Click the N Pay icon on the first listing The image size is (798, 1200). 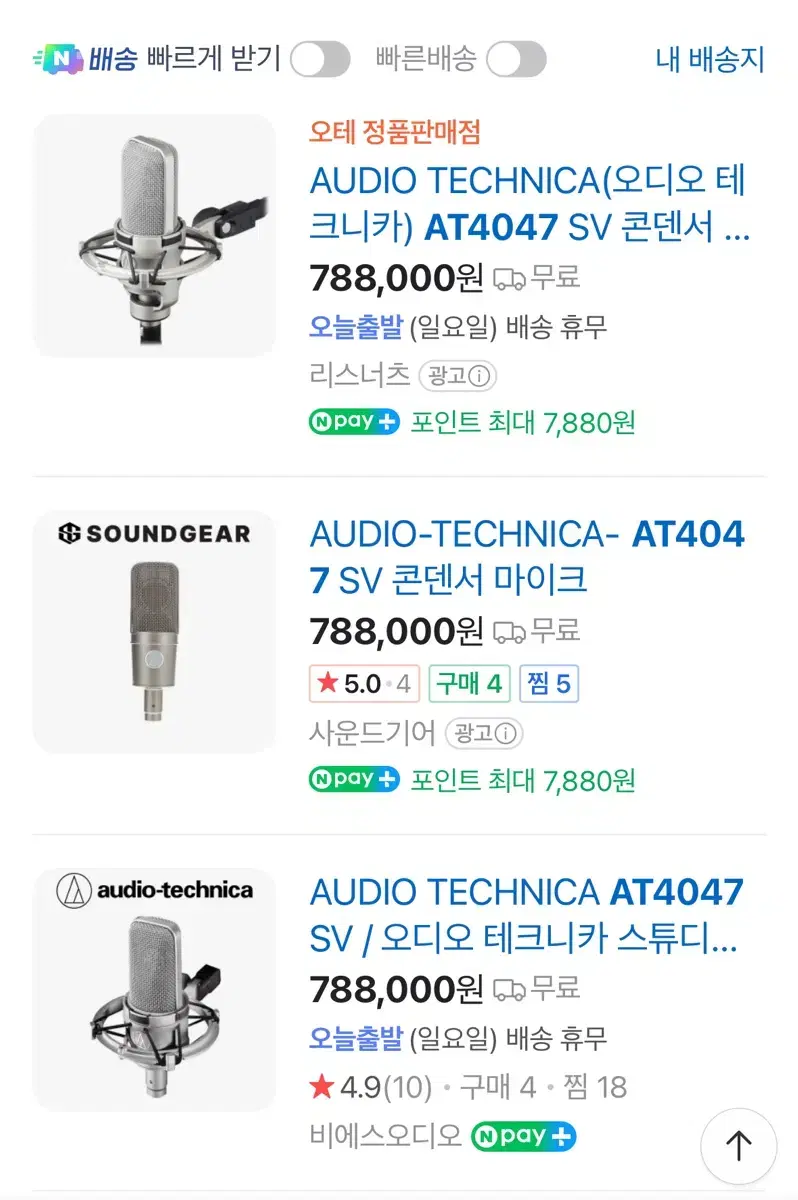pyautogui.click(x=352, y=421)
